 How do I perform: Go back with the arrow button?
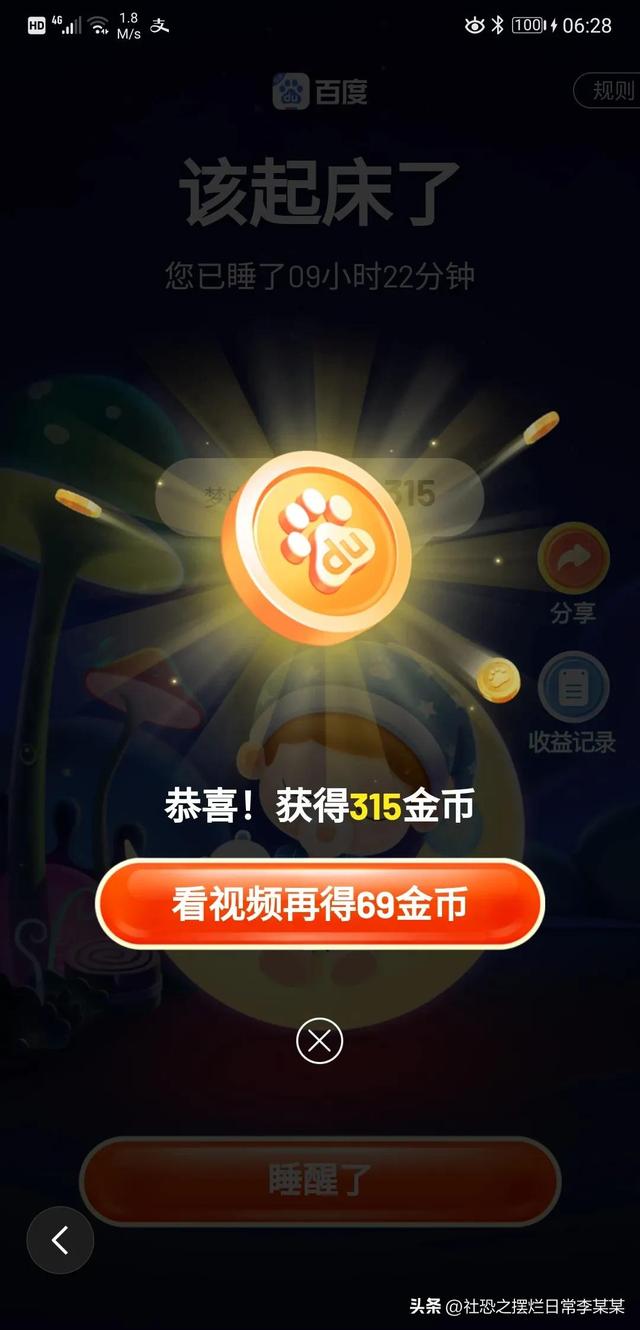pyautogui.click(x=60, y=1241)
